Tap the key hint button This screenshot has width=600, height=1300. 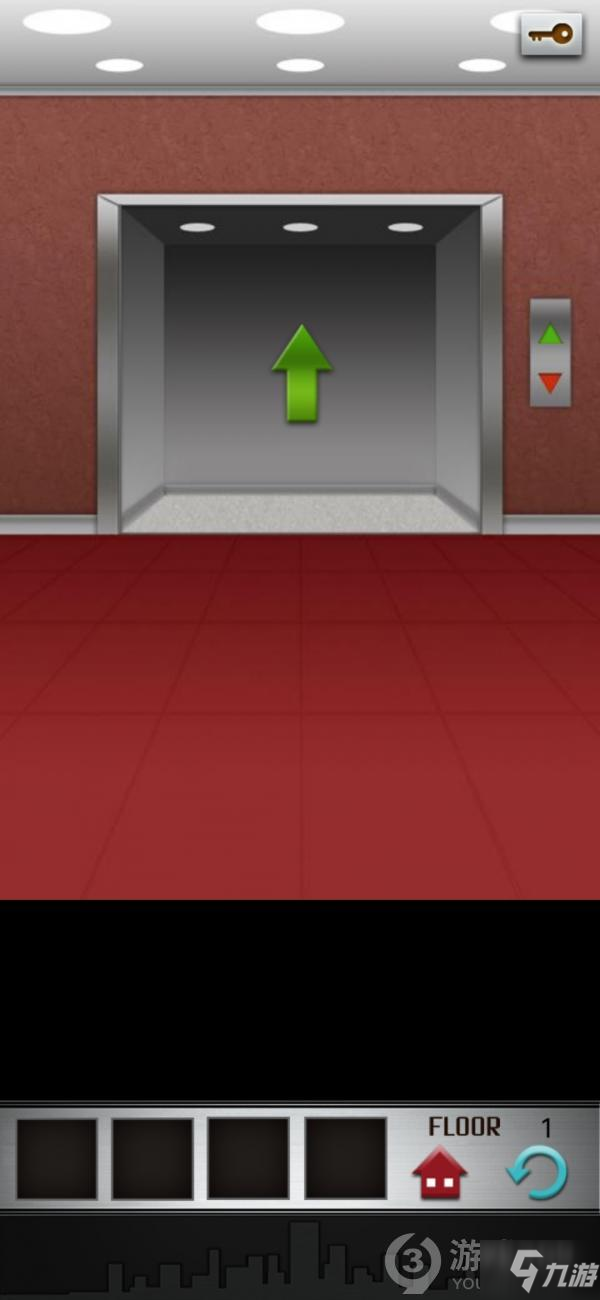551,35
